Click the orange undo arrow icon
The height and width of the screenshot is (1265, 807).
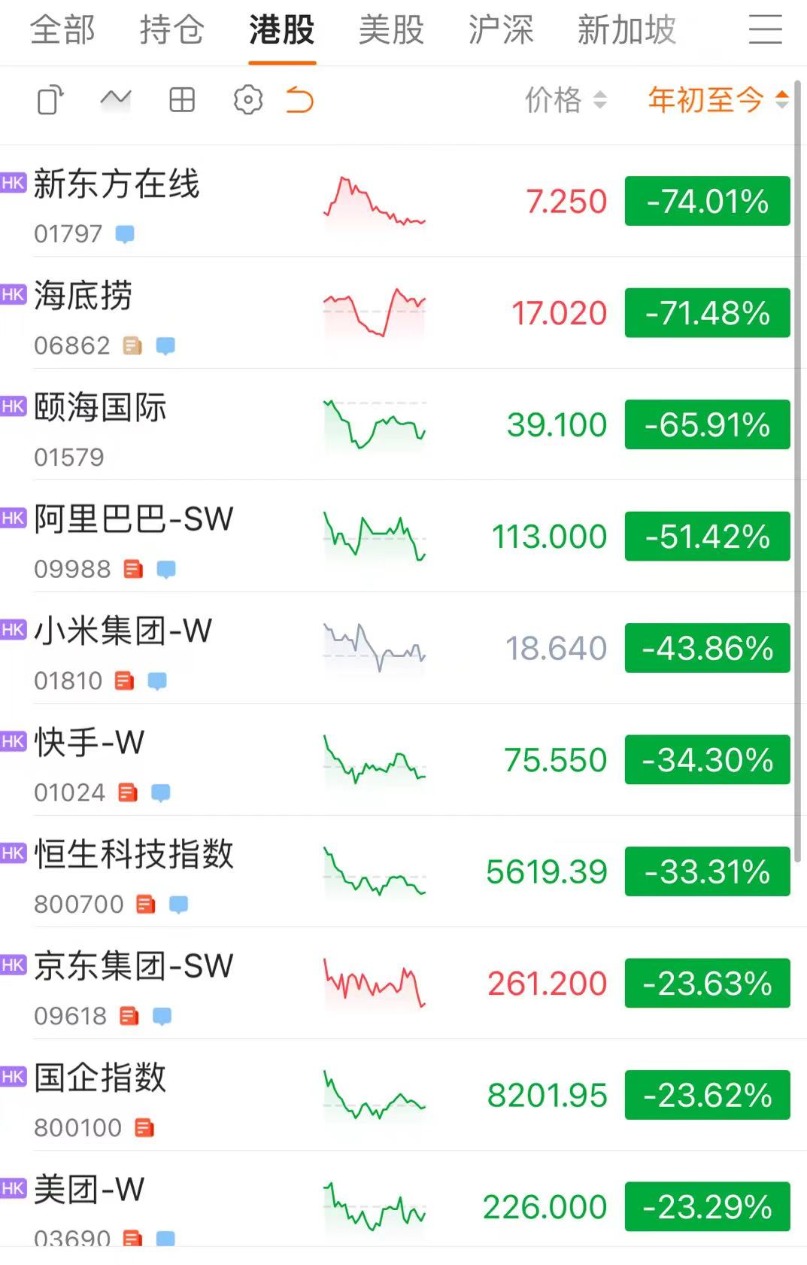(298, 100)
